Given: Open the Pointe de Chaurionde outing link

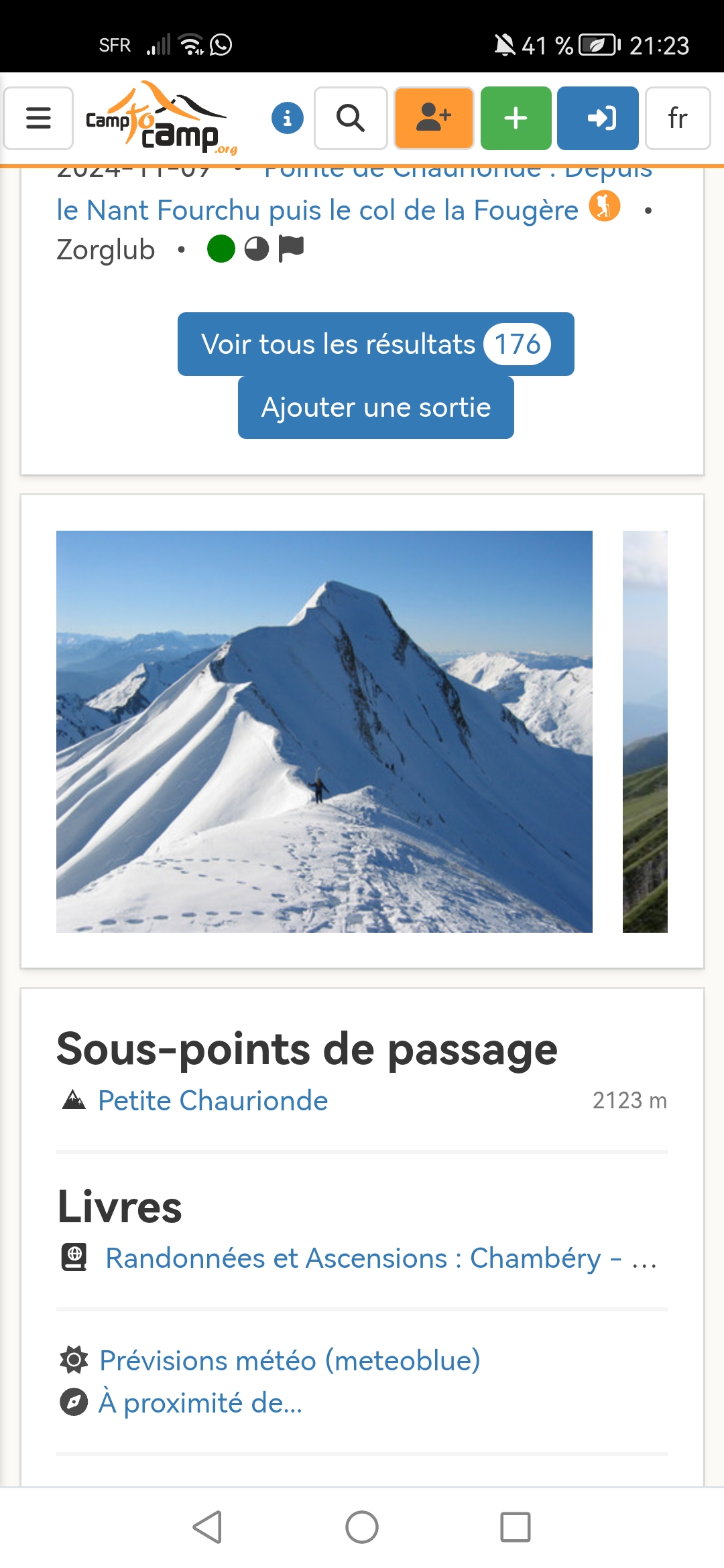Looking at the screenshot, I should tap(316, 210).
